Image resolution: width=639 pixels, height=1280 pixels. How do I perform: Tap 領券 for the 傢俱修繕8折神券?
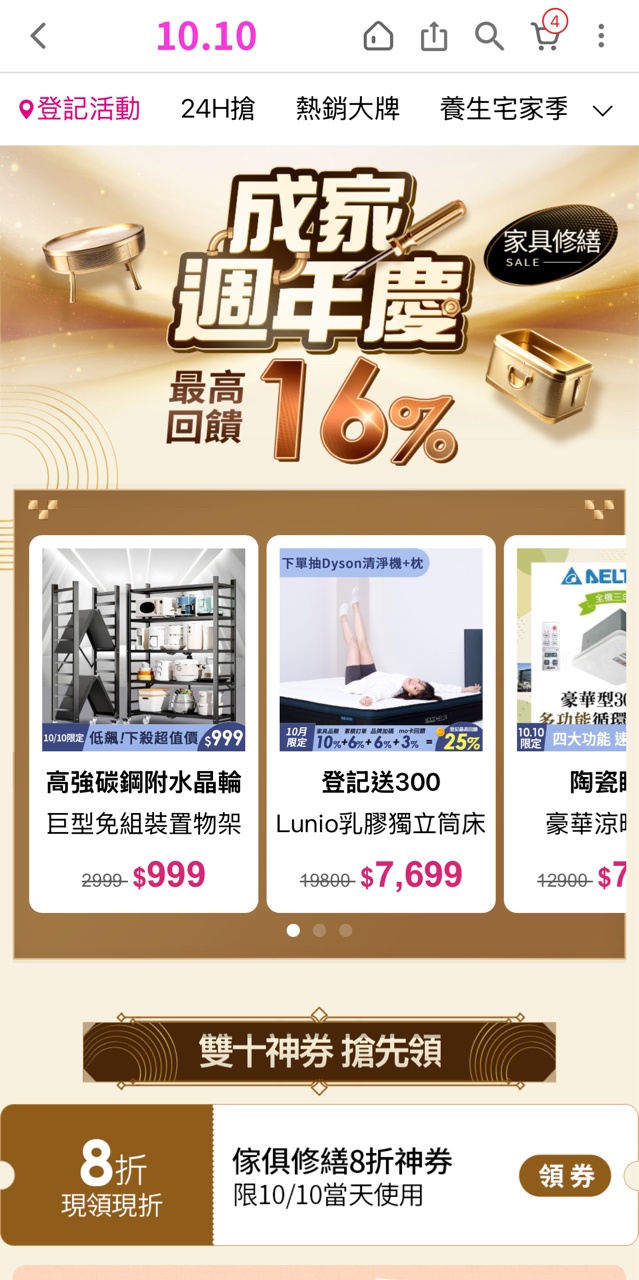pyautogui.click(x=565, y=1176)
